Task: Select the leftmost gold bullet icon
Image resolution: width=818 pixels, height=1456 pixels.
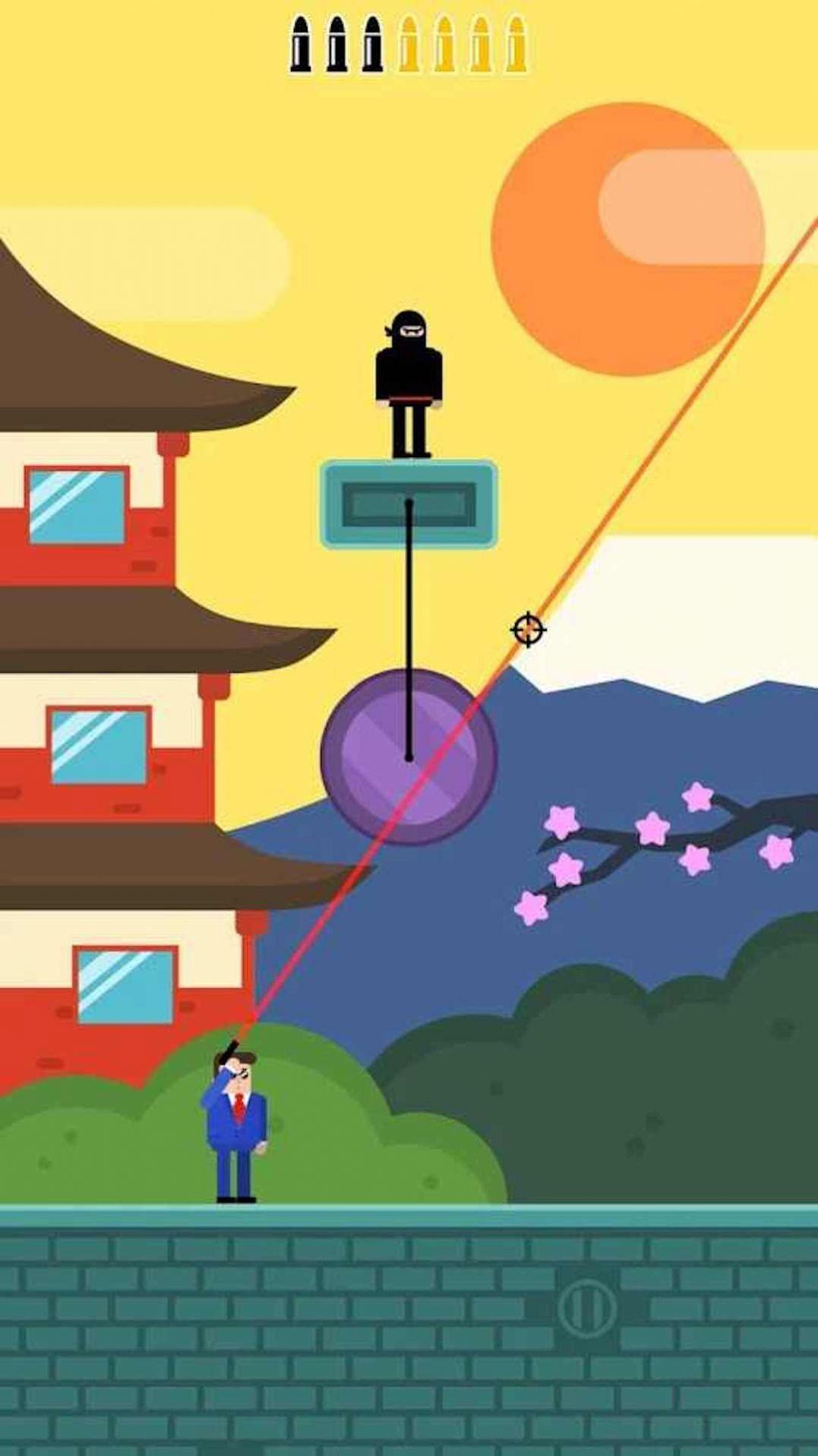Action: pyautogui.click(x=409, y=42)
